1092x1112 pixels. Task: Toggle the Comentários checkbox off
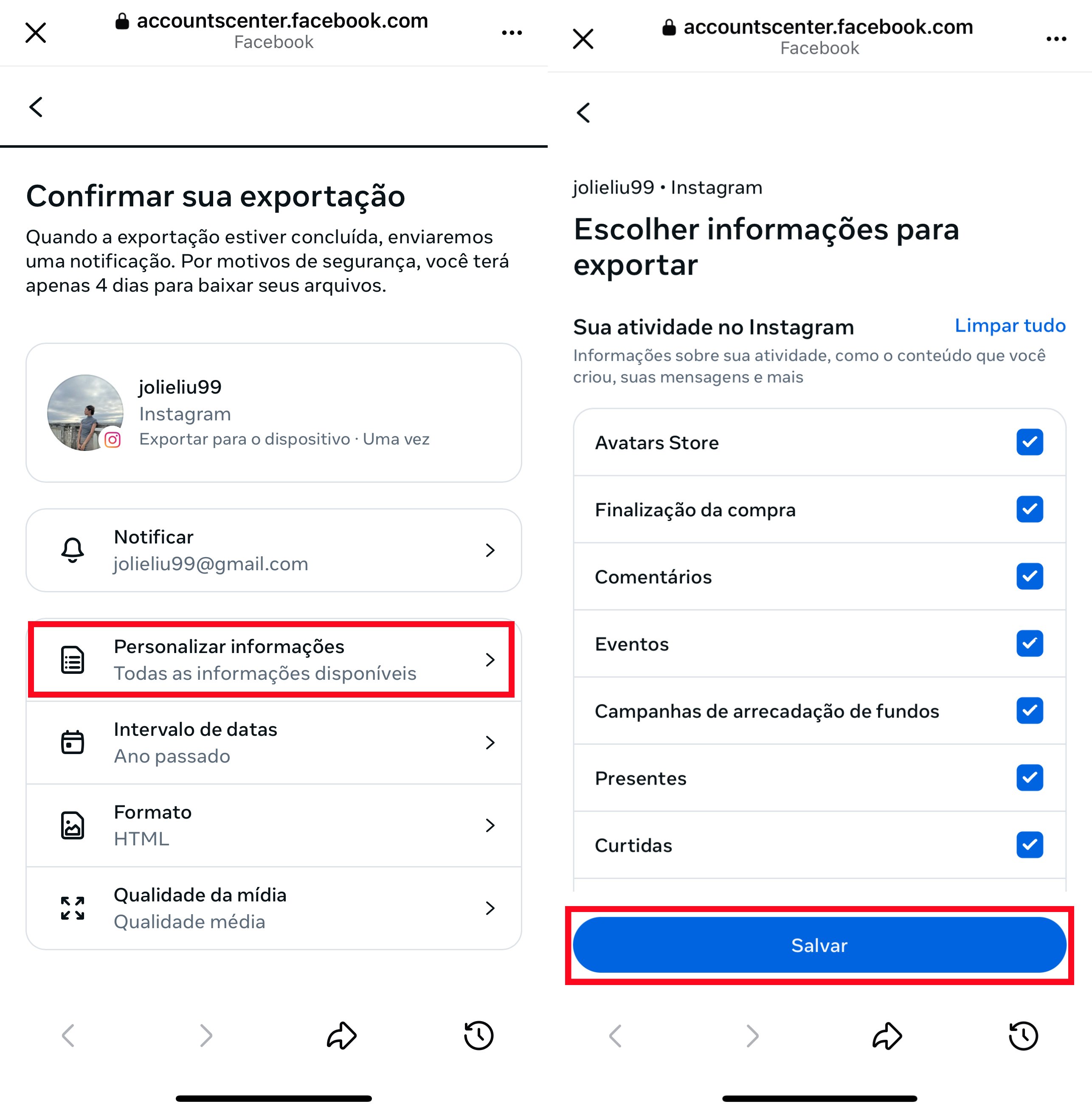pos(1030,576)
